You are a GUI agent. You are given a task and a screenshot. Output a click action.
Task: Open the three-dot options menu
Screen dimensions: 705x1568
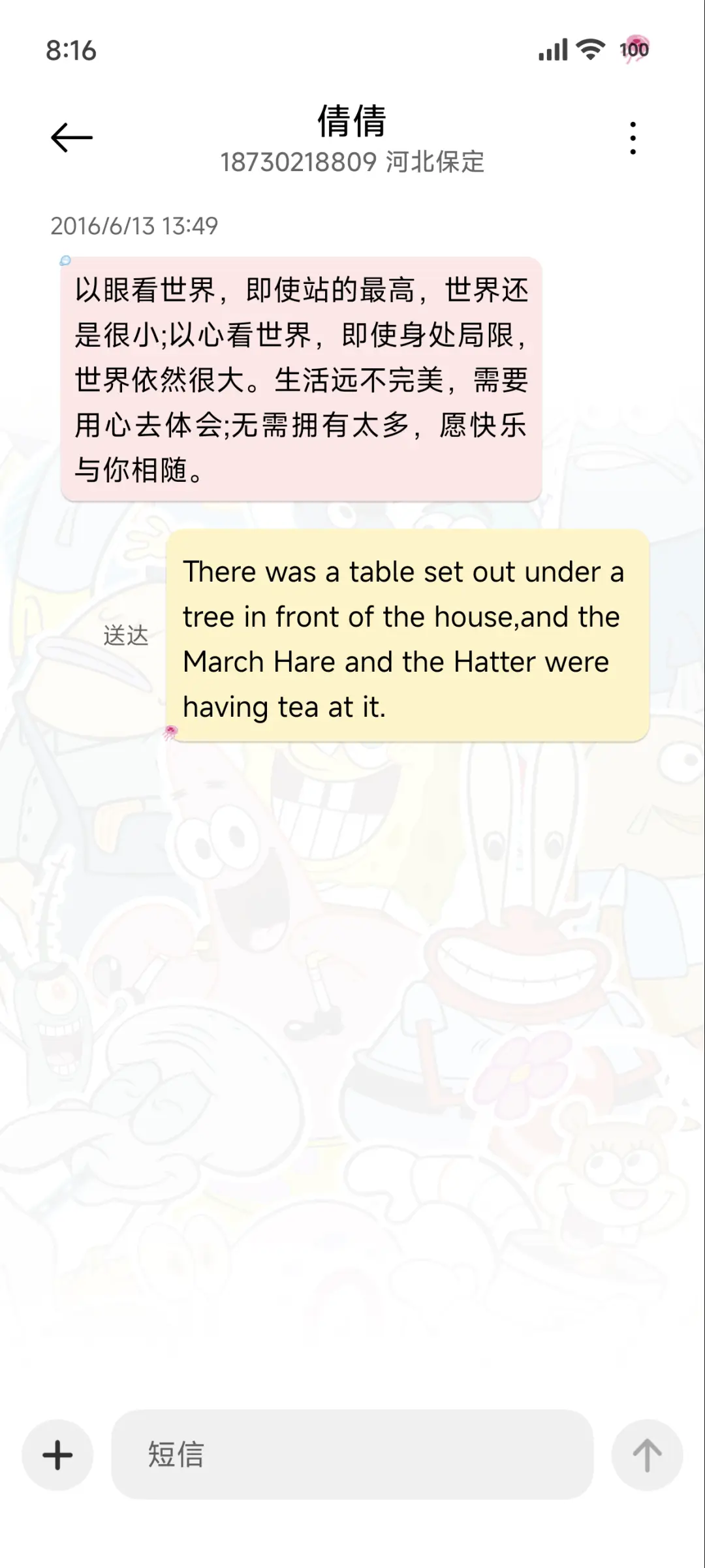(632, 138)
